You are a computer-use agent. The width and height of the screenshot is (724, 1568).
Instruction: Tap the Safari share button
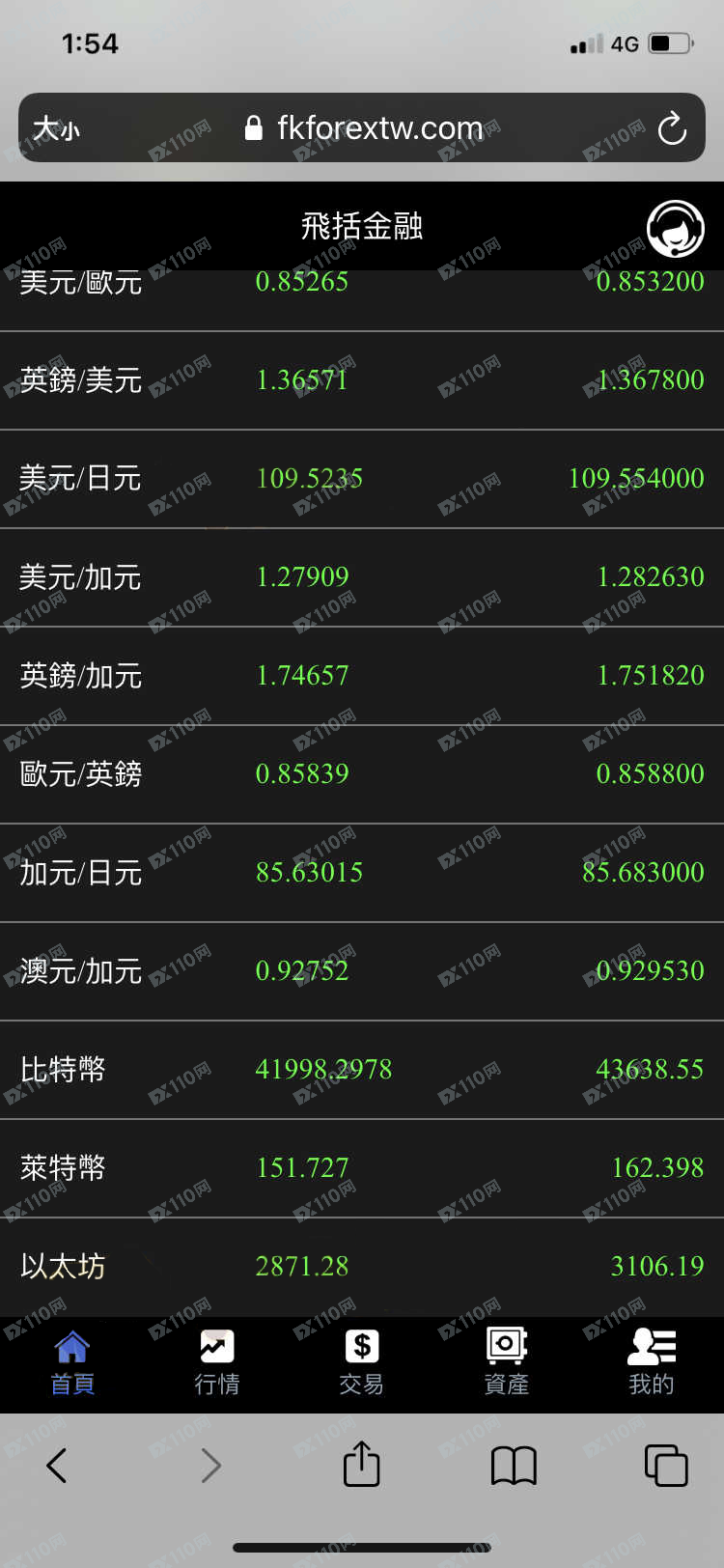click(x=362, y=1464)
